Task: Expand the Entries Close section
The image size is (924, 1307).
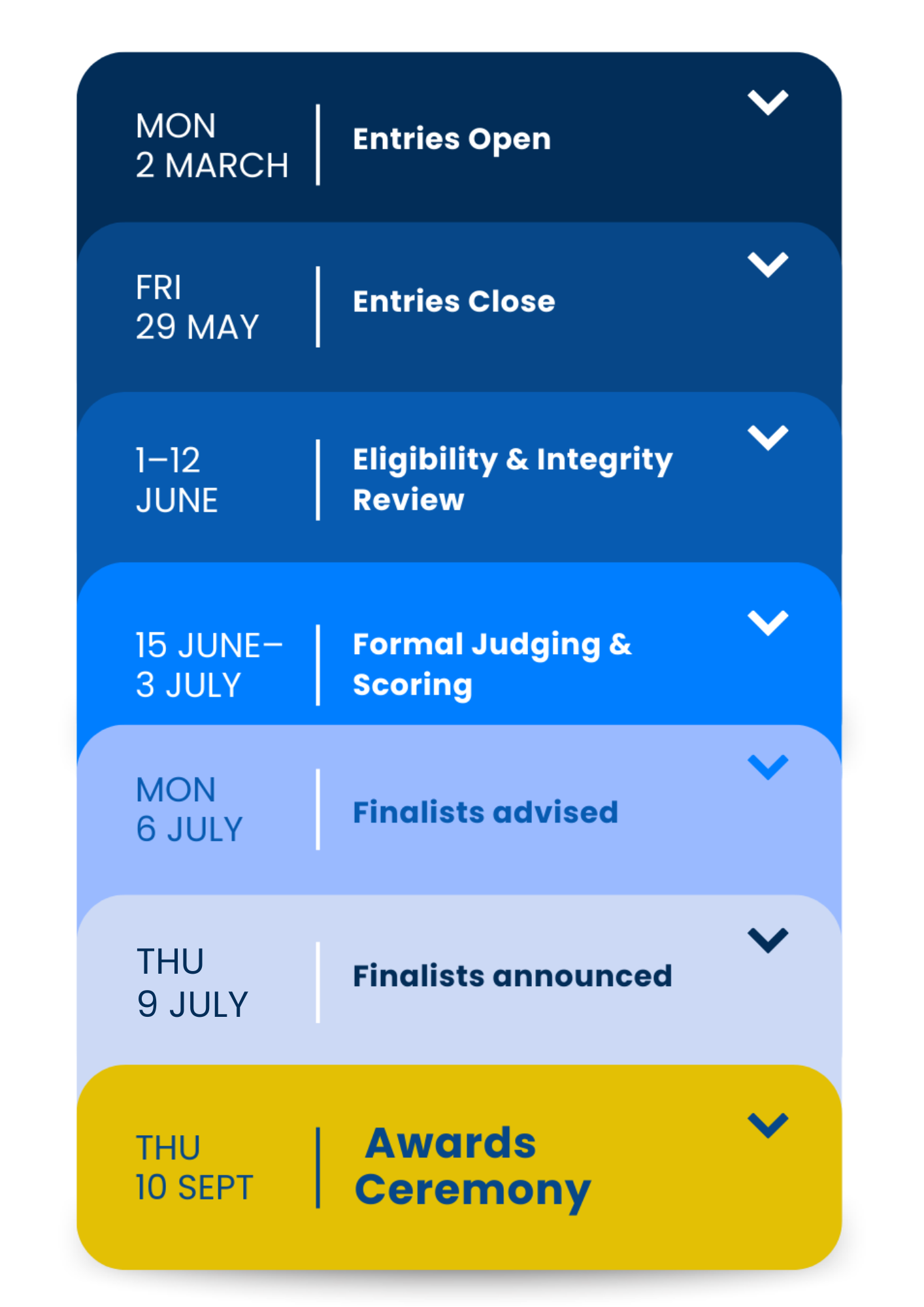Action: tap(768, 265)
